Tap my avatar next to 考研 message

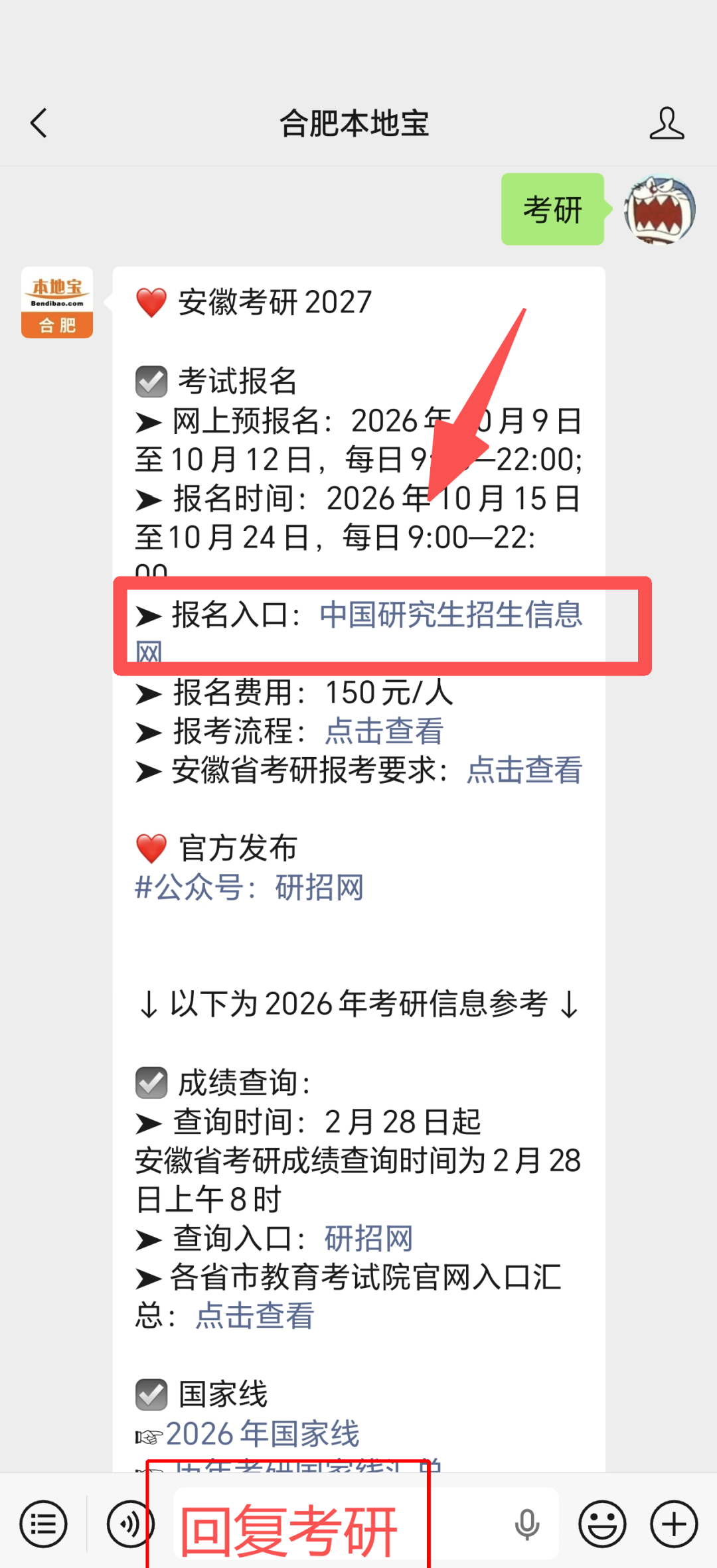coord(659,210)
